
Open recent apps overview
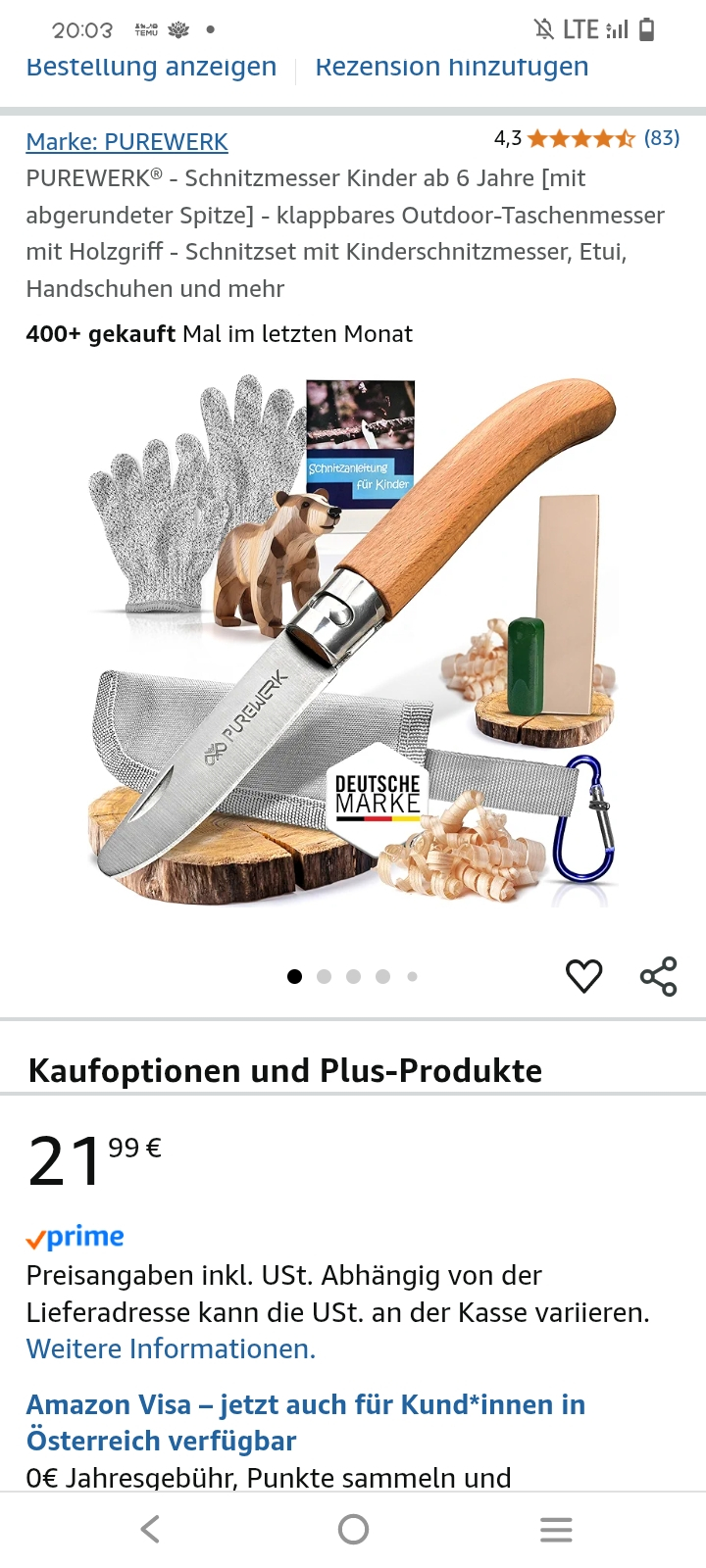click(556, 1529)
